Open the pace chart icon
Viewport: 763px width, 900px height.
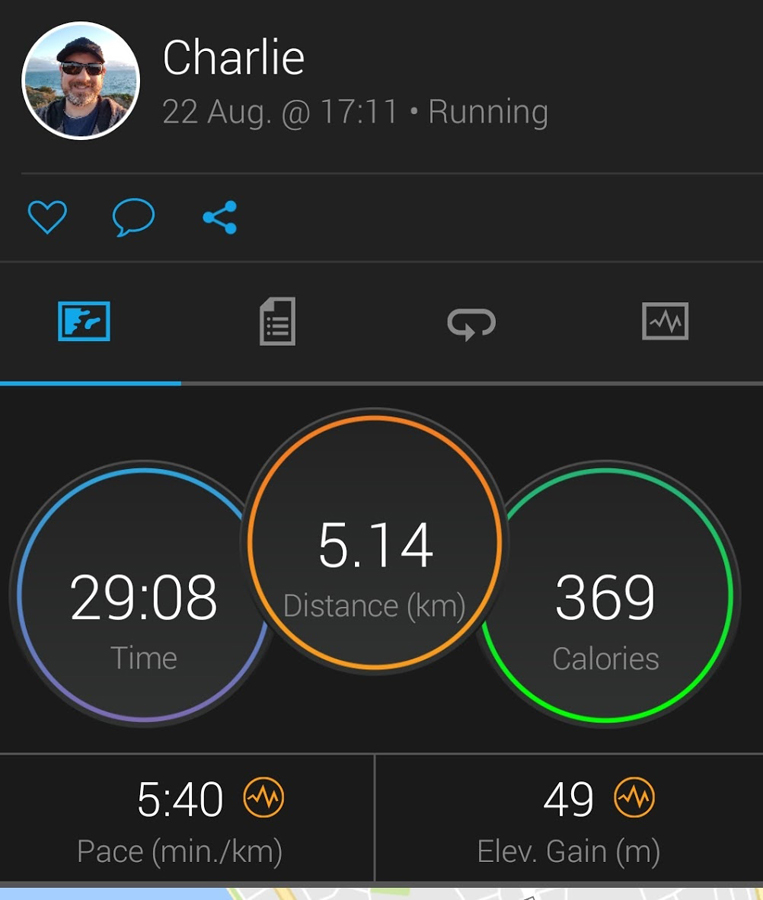(264, 798)
